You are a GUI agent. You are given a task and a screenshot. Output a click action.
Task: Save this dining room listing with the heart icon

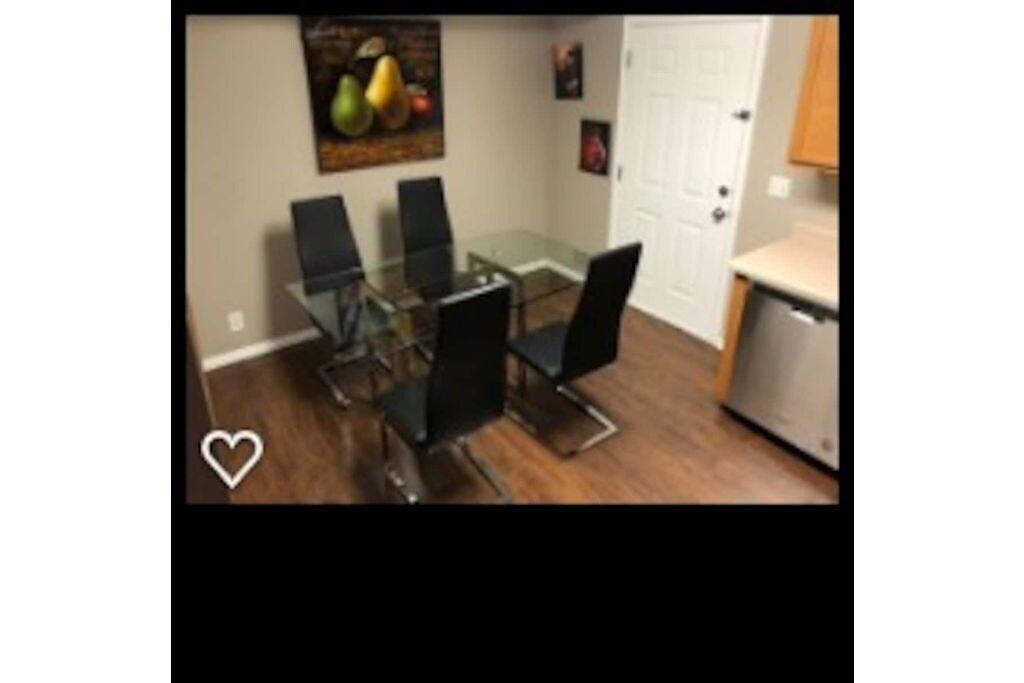coord(232,458)
